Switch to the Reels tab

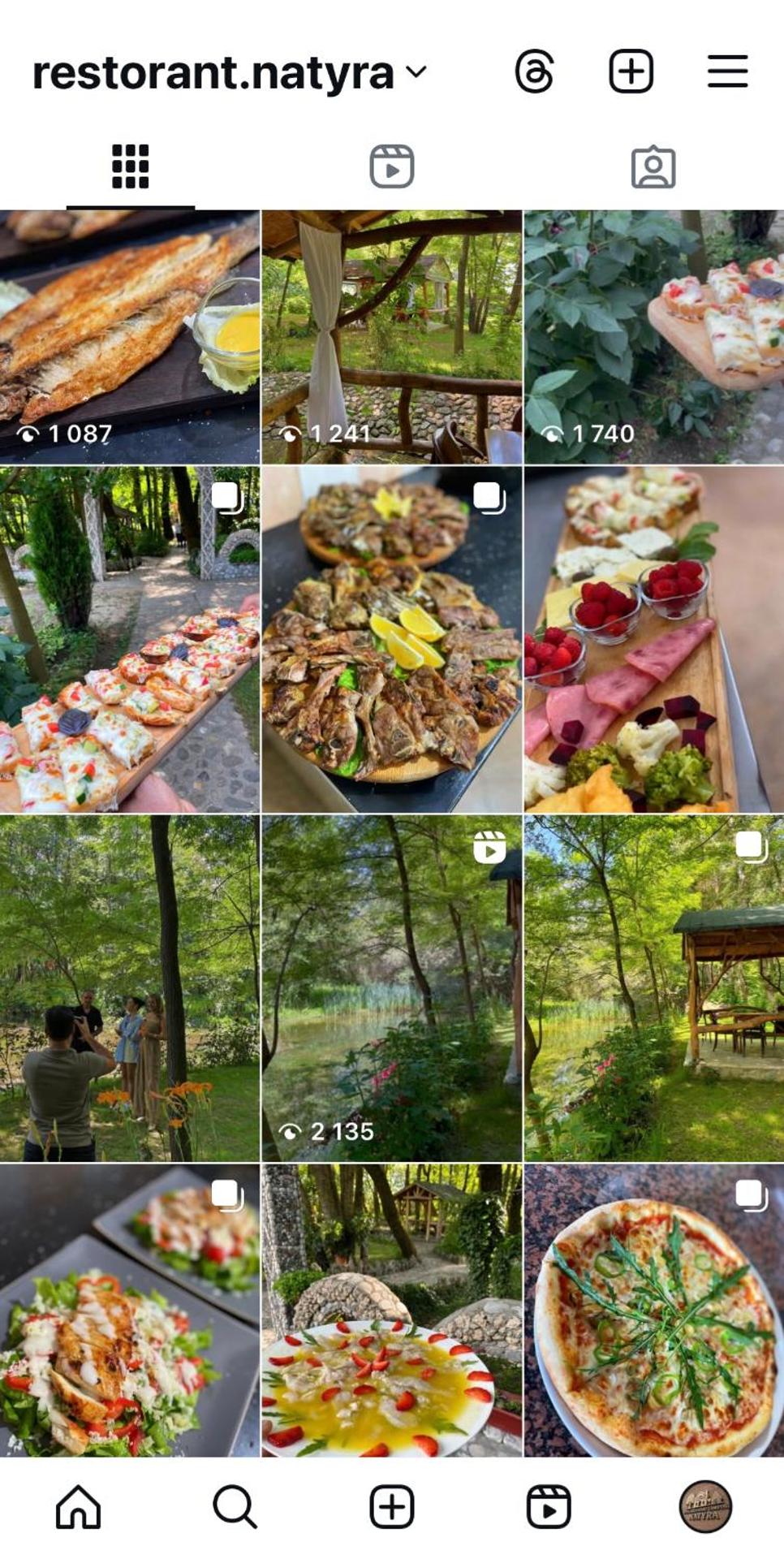392,166
